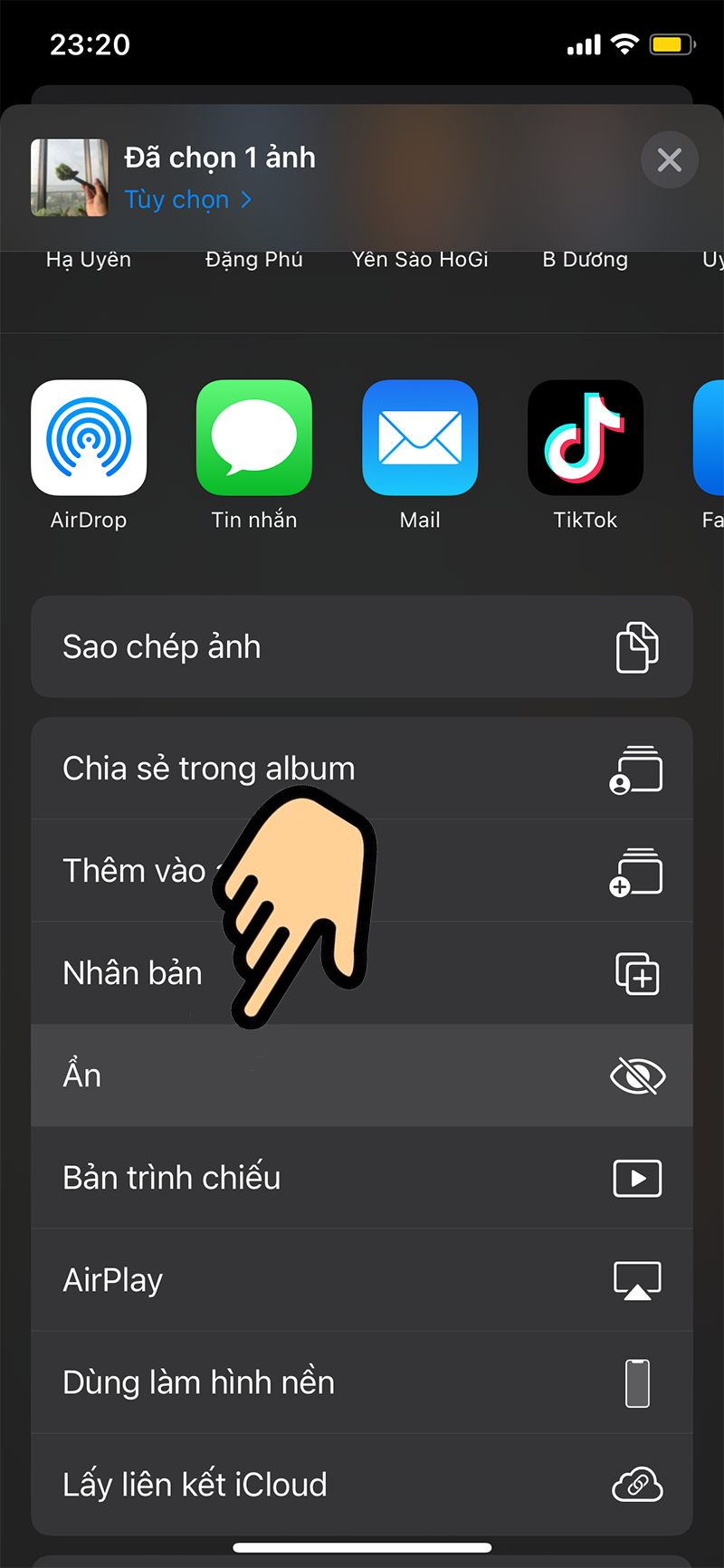The height and width of the screenshot is (1568, 724).
Task: Select the AirDrop sharing icon
Action: click(x=88, y=437)
